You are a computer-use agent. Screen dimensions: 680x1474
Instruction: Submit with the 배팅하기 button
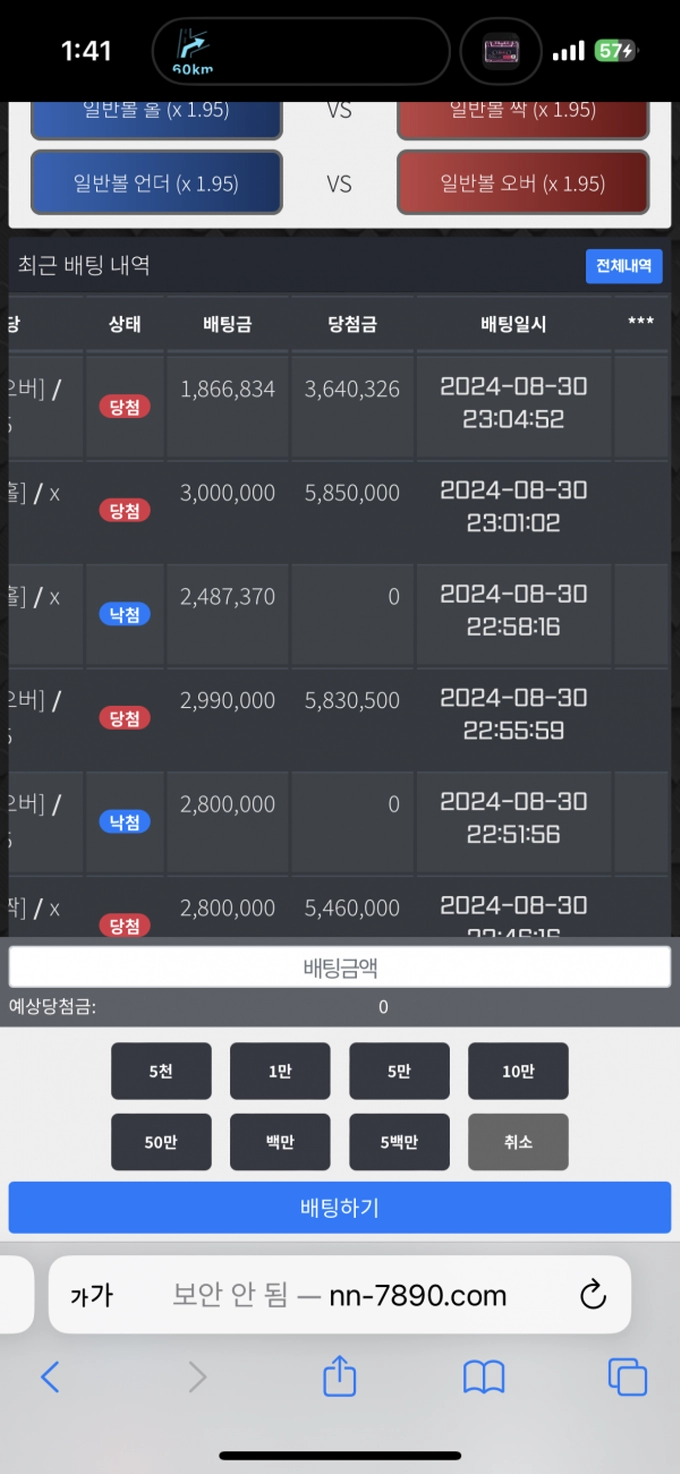click(x=340, y=1208)
